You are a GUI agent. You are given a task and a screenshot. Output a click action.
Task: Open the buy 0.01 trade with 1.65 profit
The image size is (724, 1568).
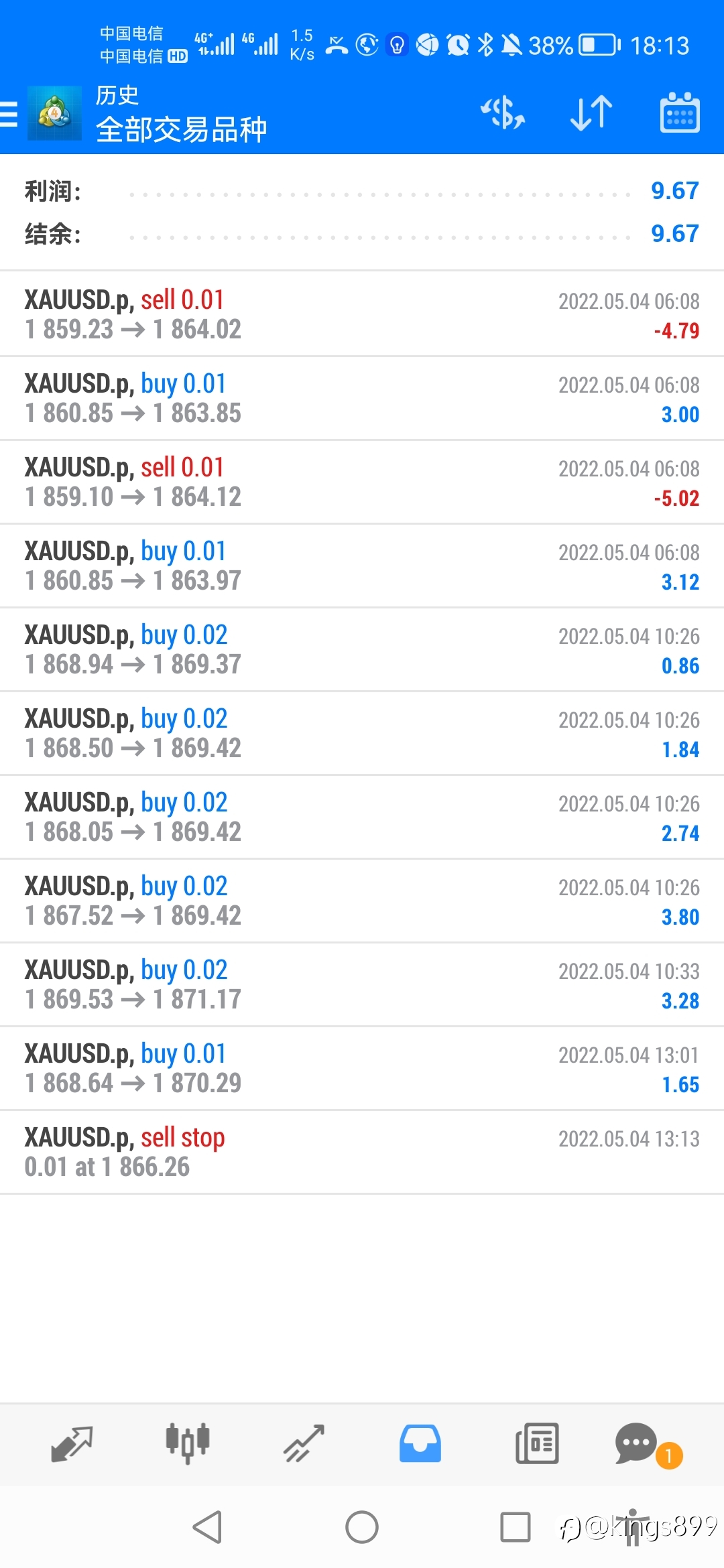[362, 1068]
